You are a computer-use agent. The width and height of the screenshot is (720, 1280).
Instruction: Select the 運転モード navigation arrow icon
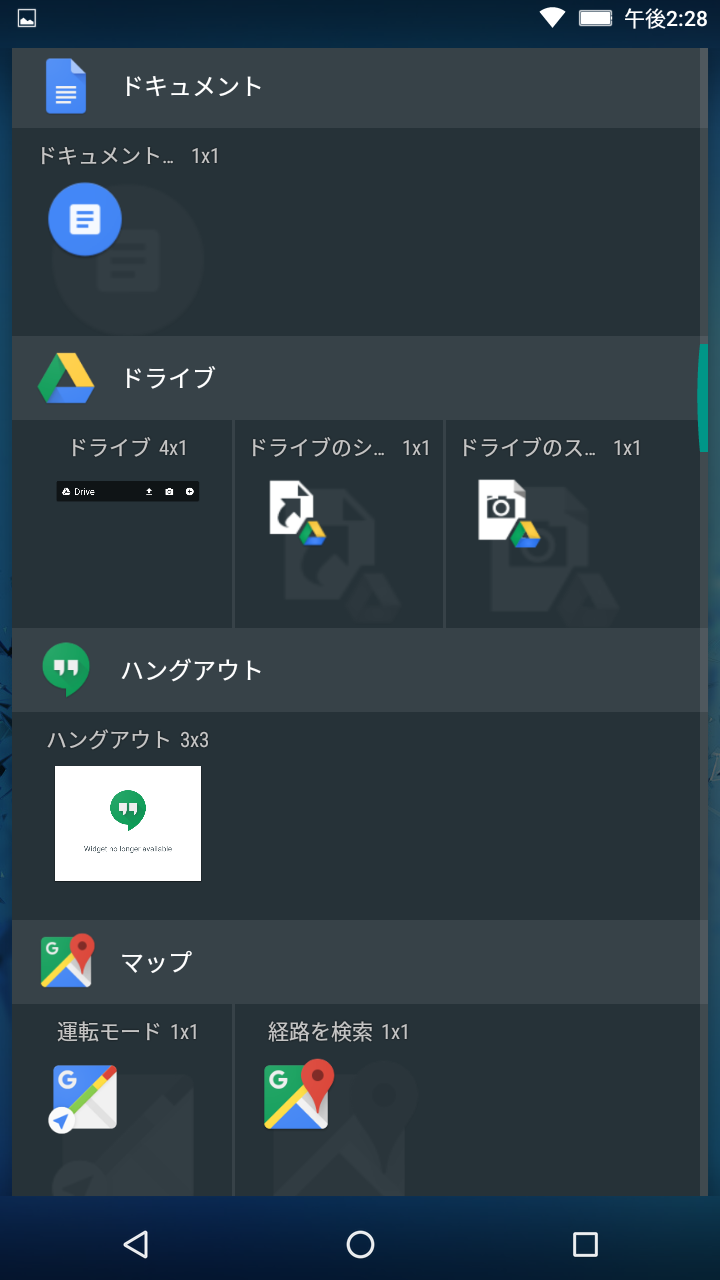[x=83, y=1097]
